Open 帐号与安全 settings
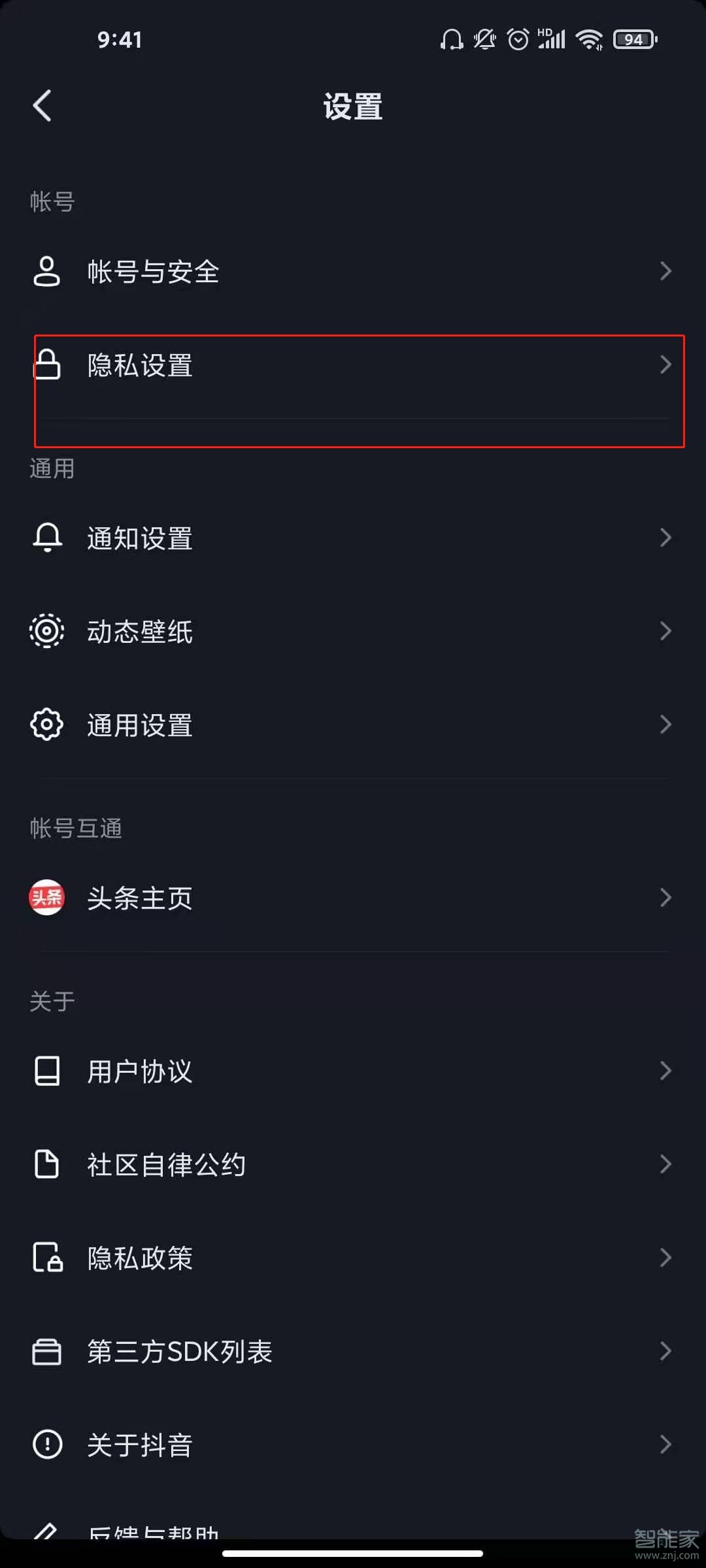 [x=353, y=271]
